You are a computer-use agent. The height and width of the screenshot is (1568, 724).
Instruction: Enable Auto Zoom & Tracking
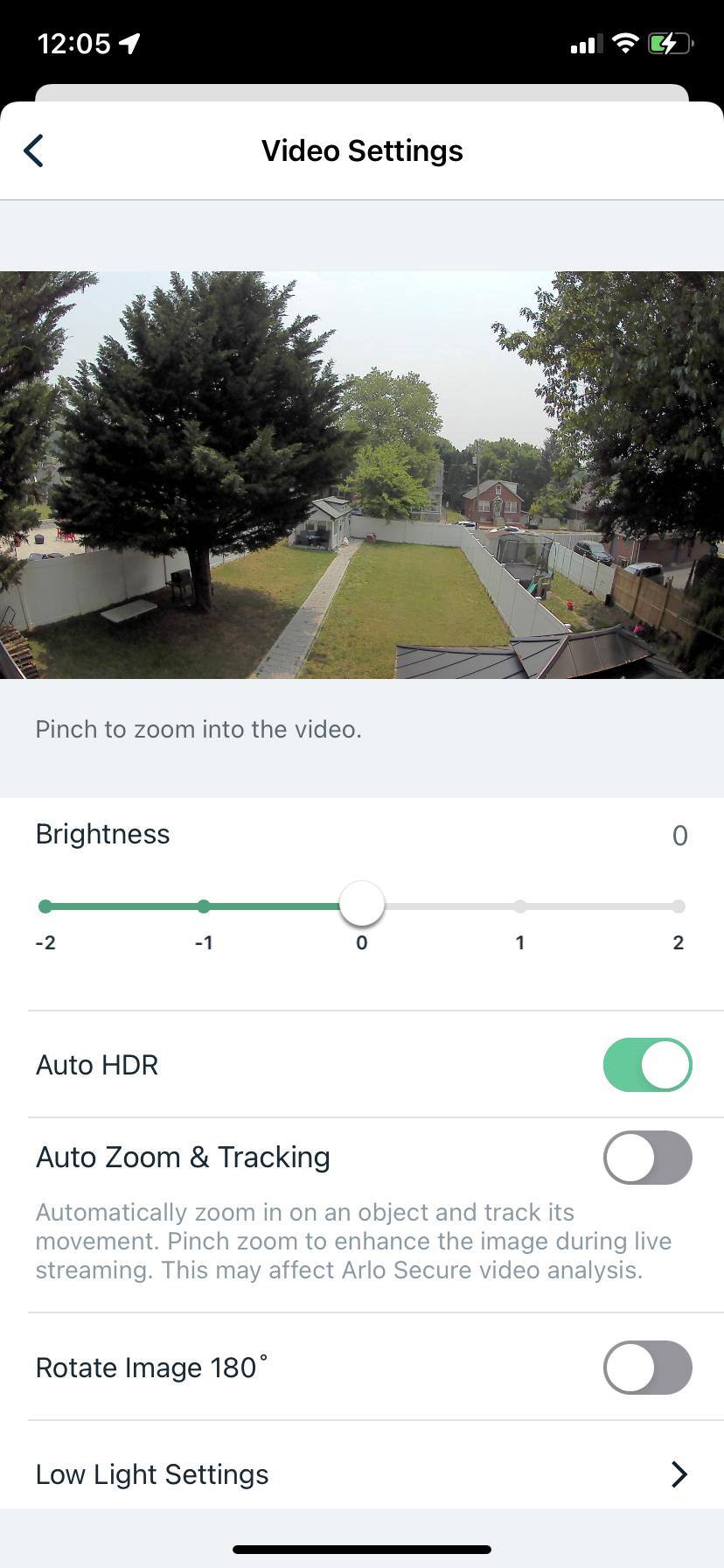click(x=647, y=1157)
